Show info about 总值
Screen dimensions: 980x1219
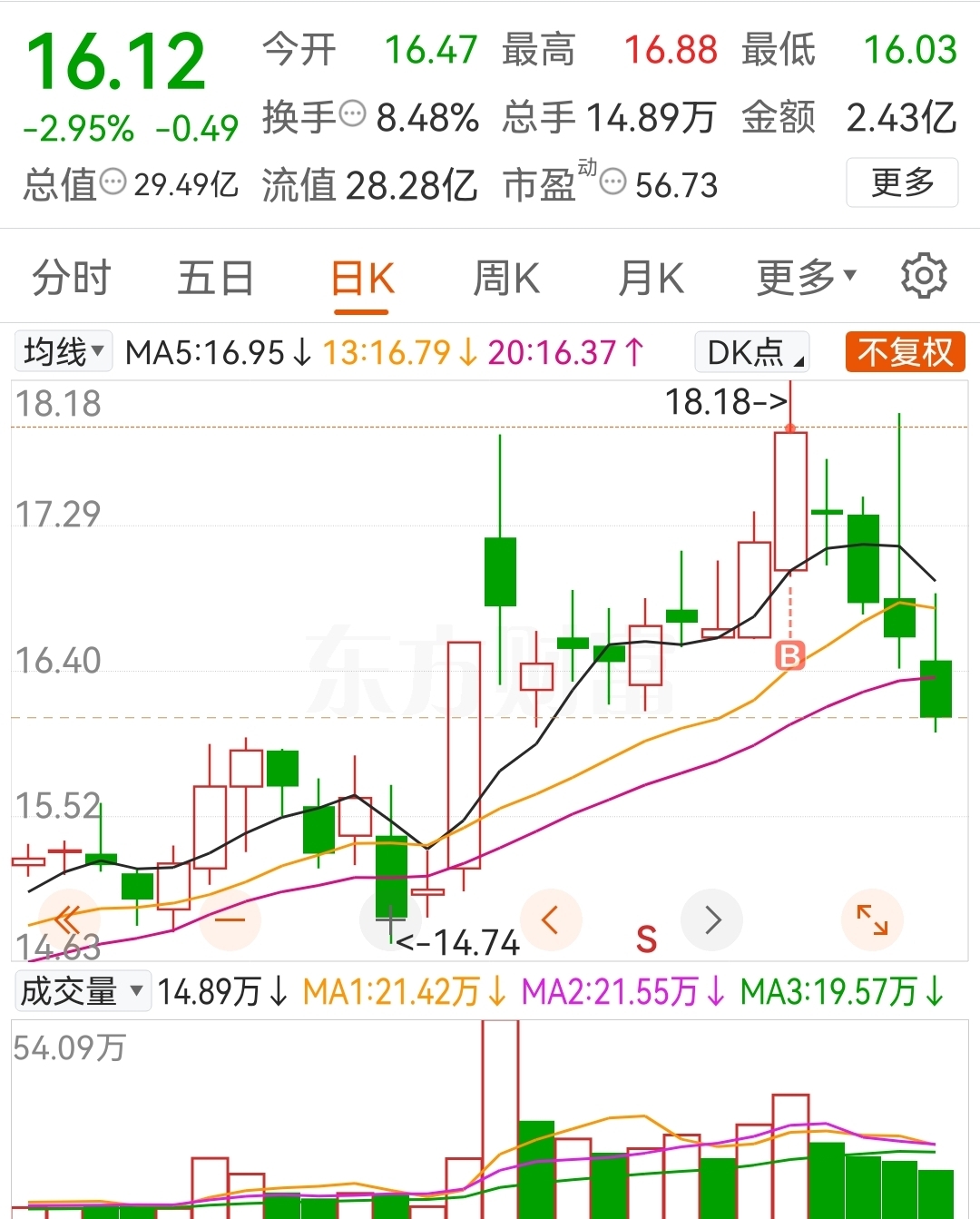[113, 182]
